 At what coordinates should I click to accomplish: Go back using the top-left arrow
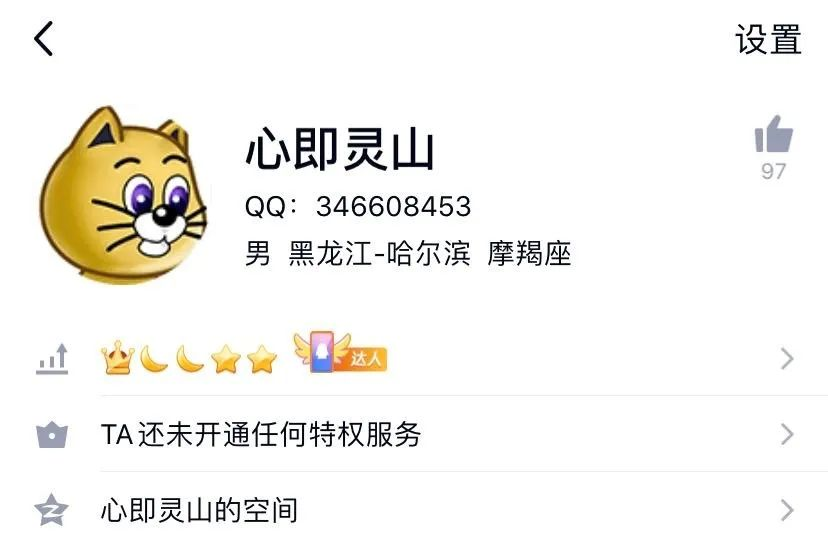pos(44,39)
